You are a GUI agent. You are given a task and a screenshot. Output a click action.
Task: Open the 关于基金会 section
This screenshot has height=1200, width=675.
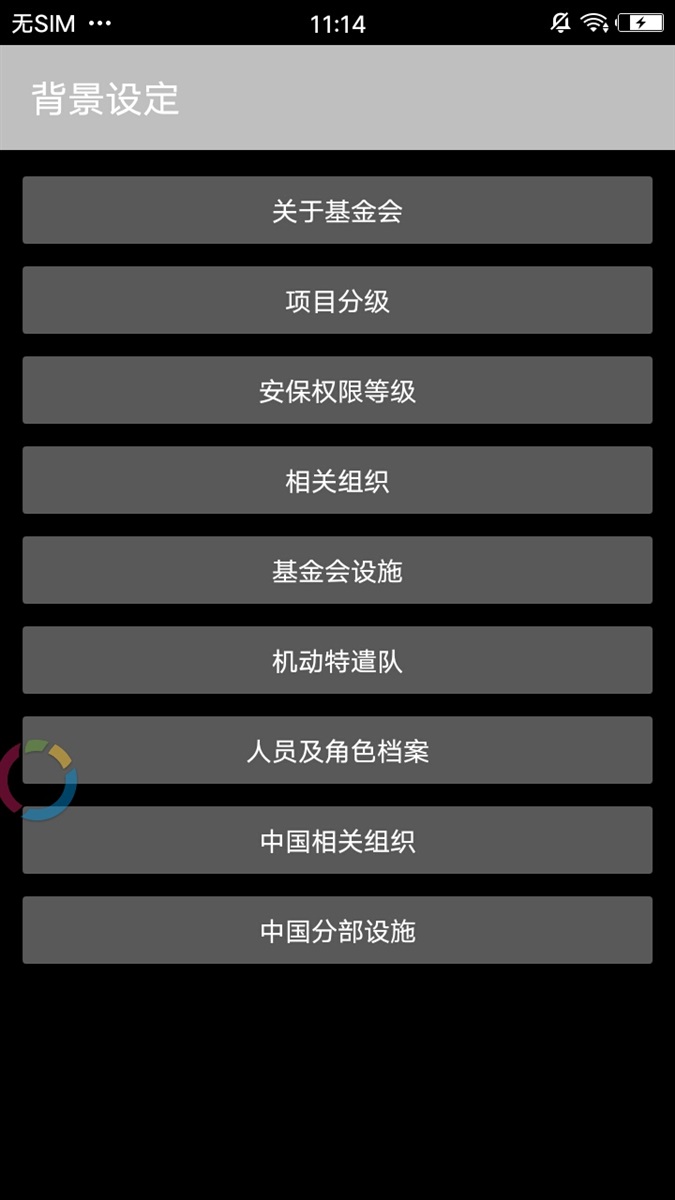pos(337,210)
